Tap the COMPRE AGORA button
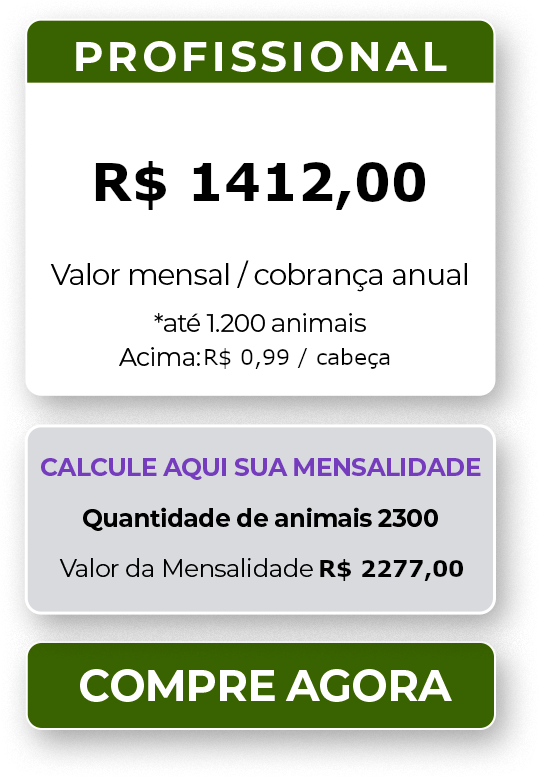 pyautogui.click(x=261, y=686)
